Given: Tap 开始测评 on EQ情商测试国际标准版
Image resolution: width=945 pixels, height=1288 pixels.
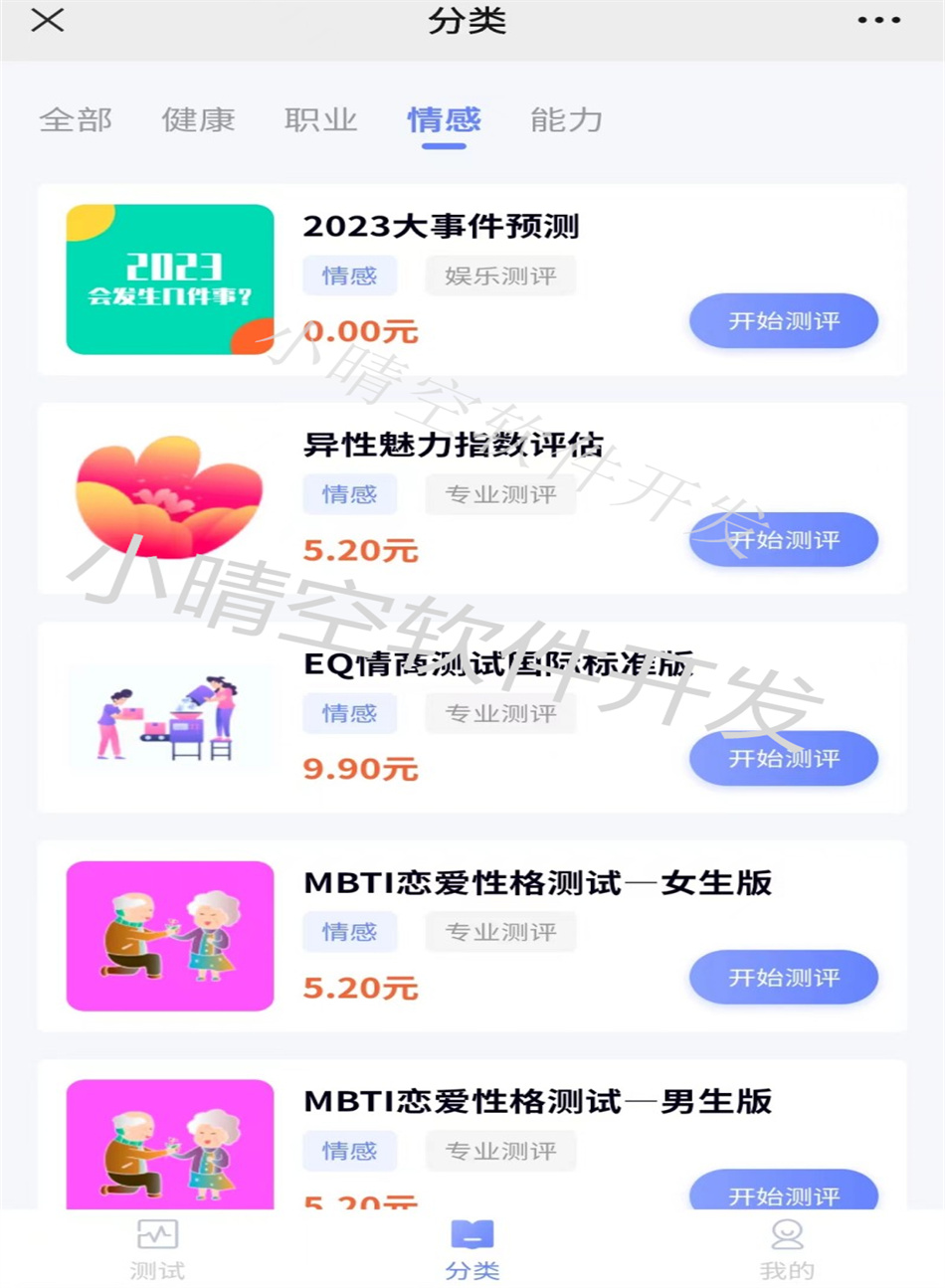Looking at the screenshot, I should click(x=783, y=758).
